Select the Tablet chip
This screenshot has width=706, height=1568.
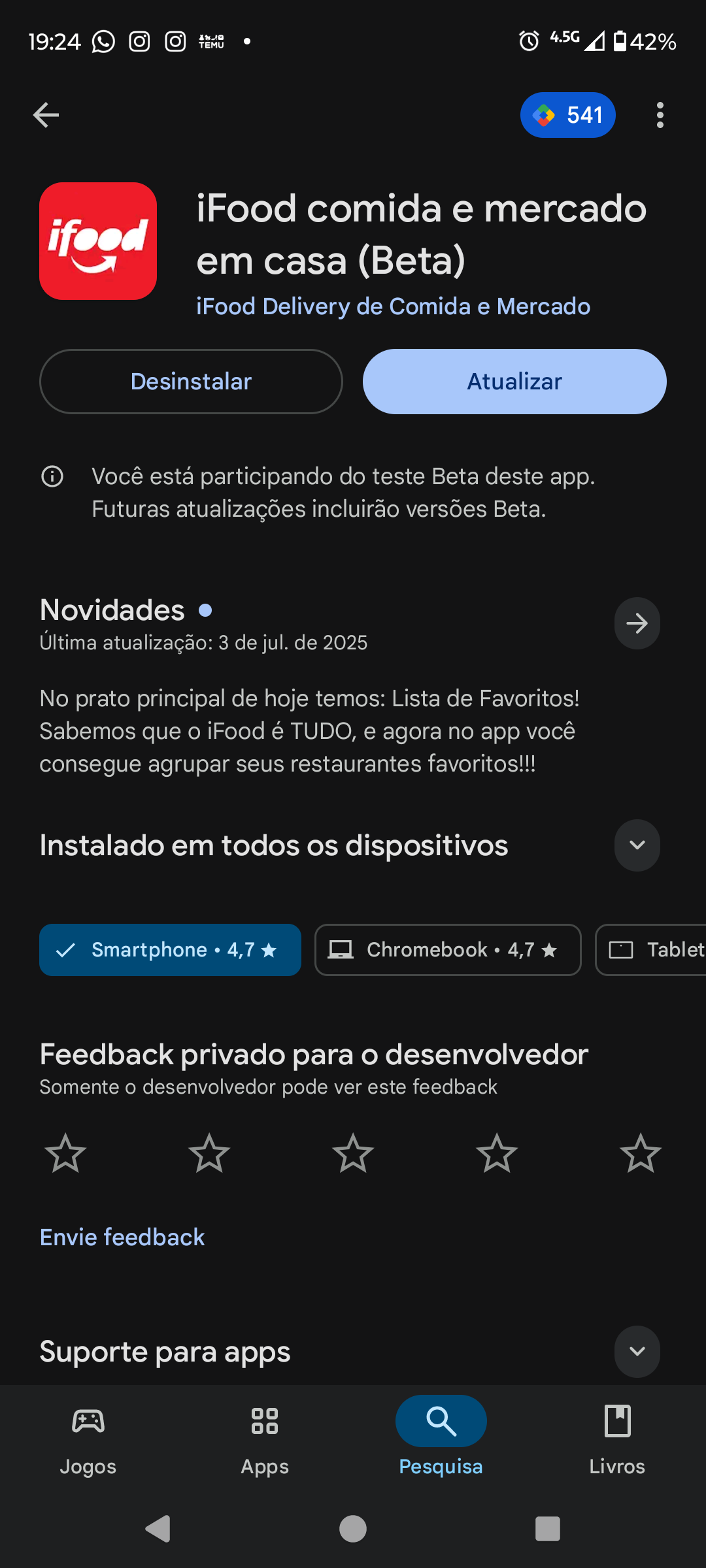click(x=651, y=950)
